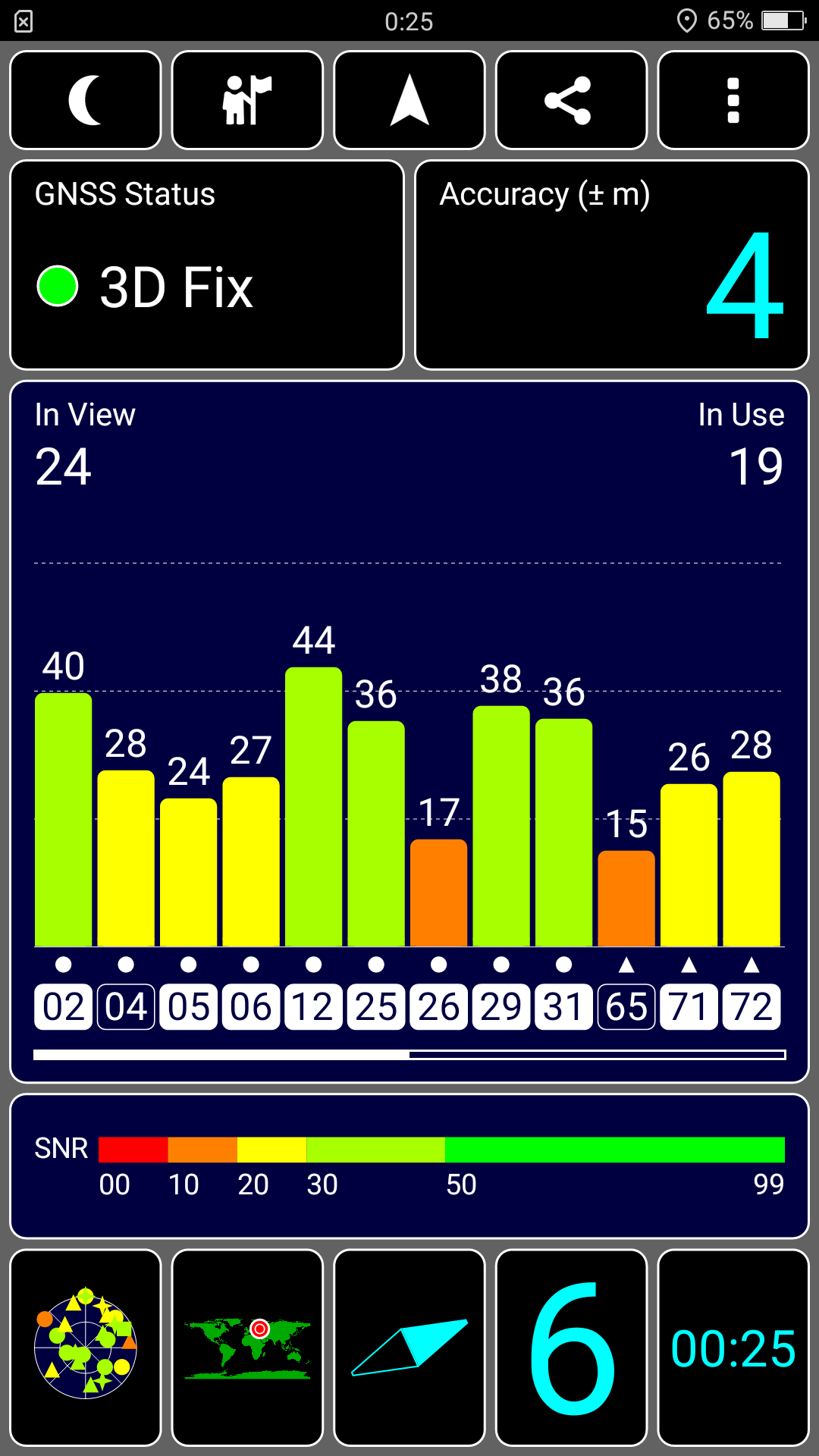Open the Accuracy panel
The height and width of the screenshot is (1456, 819).
coord(612,265)
